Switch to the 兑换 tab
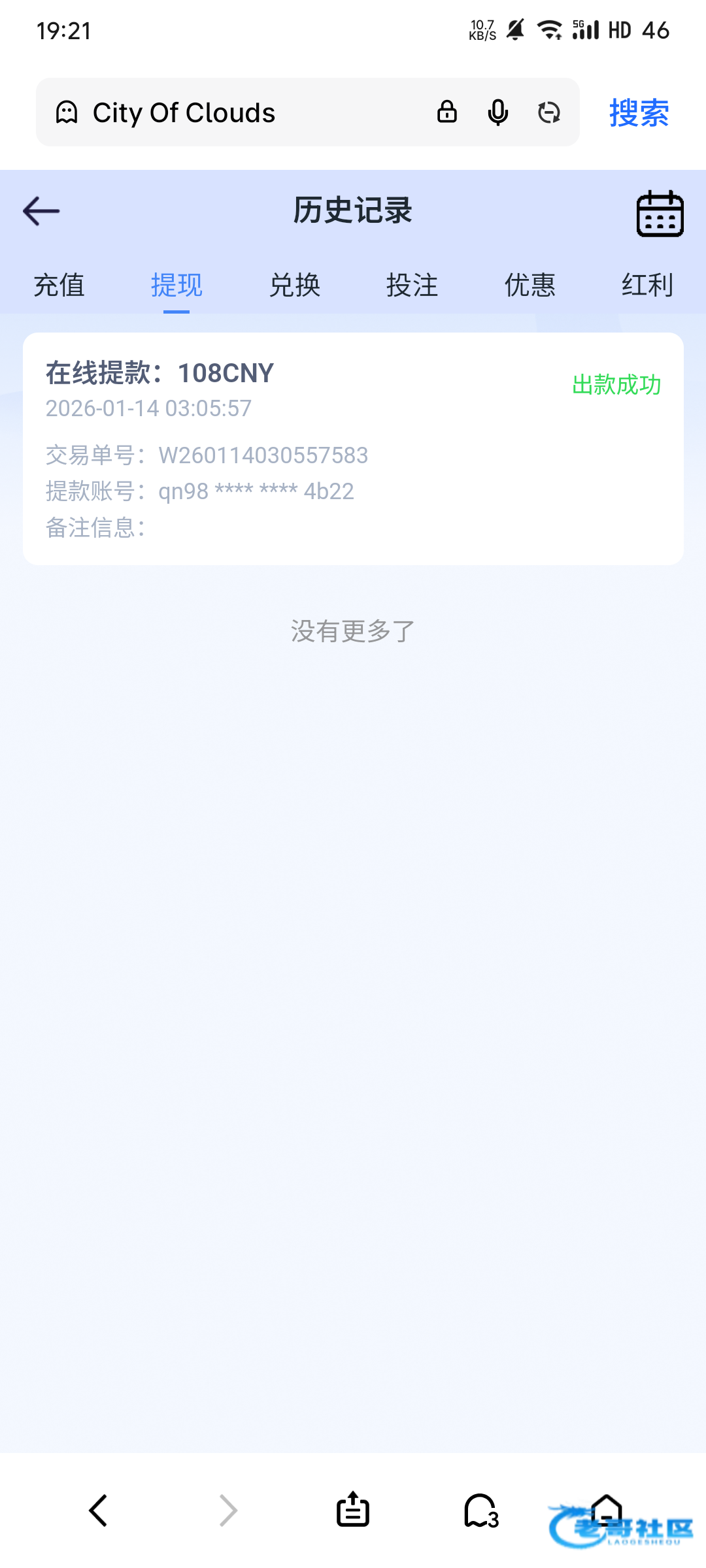Image resolution: width=706 pixels, height=1568 pixels. pyautogui.click(x=295, y=286)
